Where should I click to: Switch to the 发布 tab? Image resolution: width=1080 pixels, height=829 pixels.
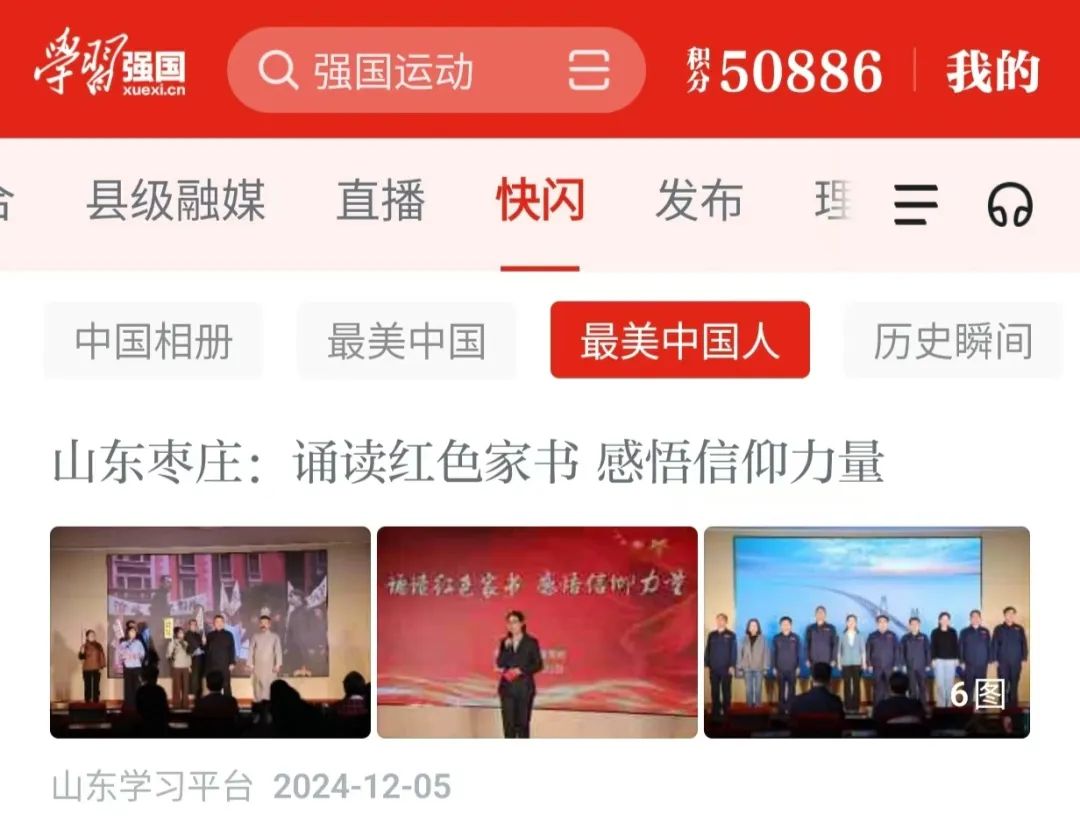click(x=699, y=201)
